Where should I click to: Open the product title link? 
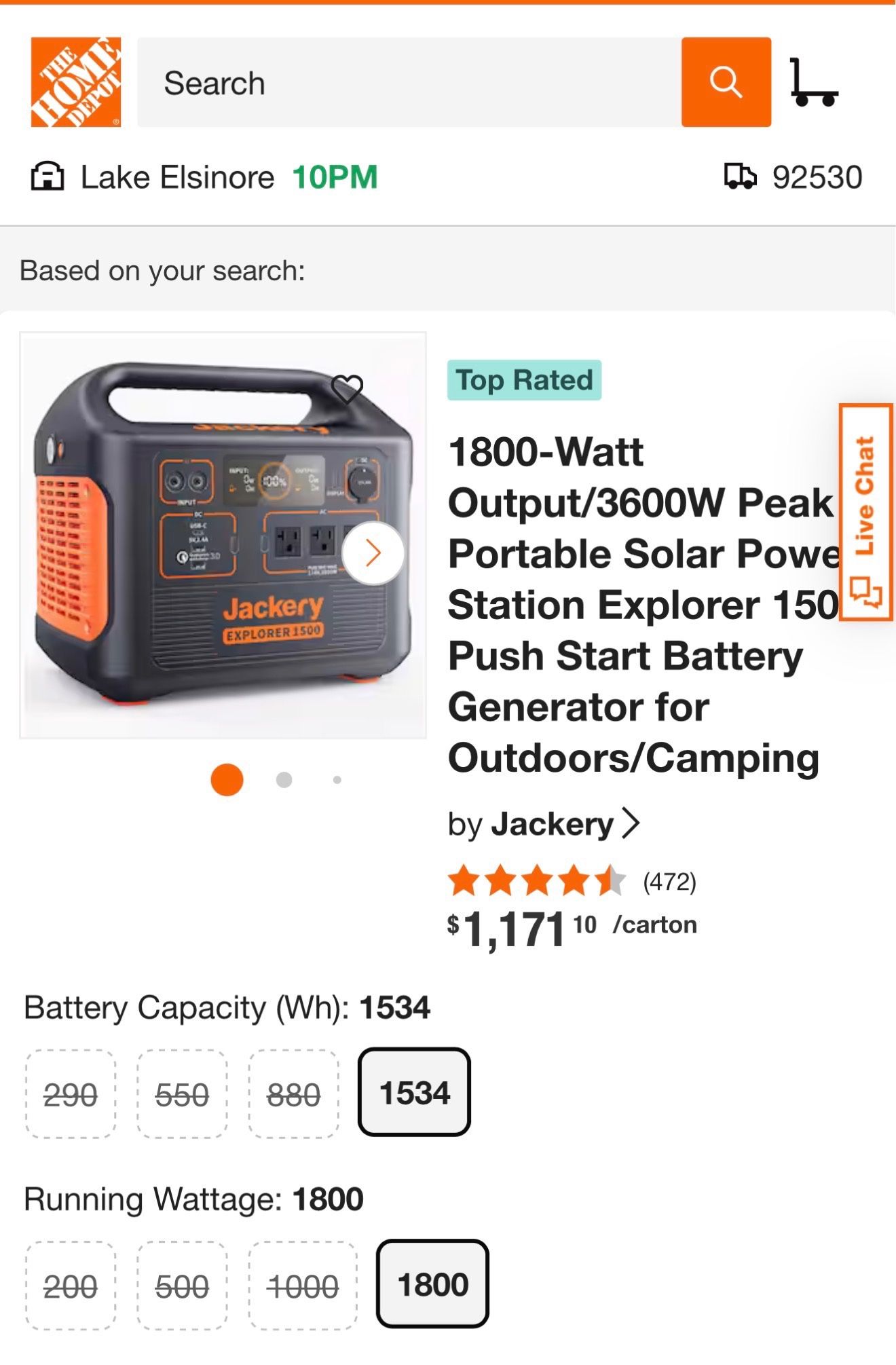coord(631,604)
